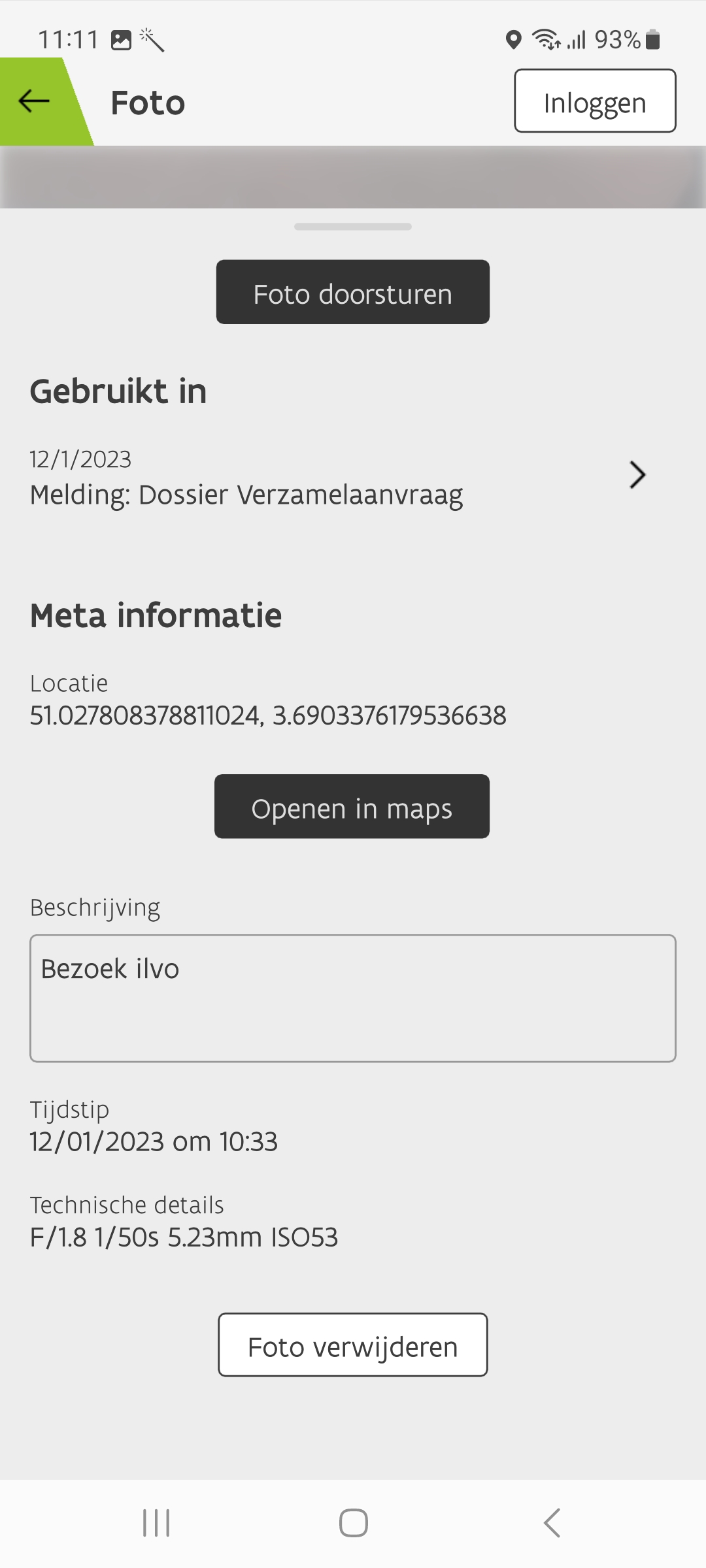Tap the Inloggen button
The height and width of the screenshot is (1568, 706).
tap(595, 101)
